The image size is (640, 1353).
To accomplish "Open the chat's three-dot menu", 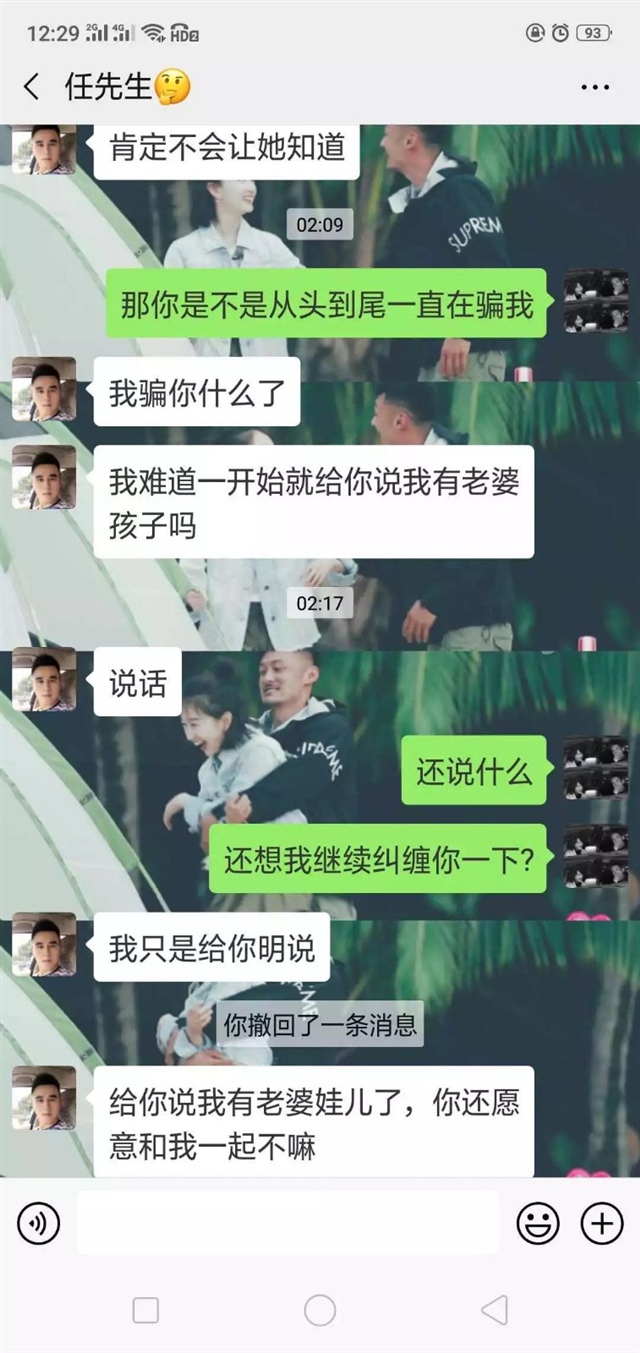I will click(595, 88).
